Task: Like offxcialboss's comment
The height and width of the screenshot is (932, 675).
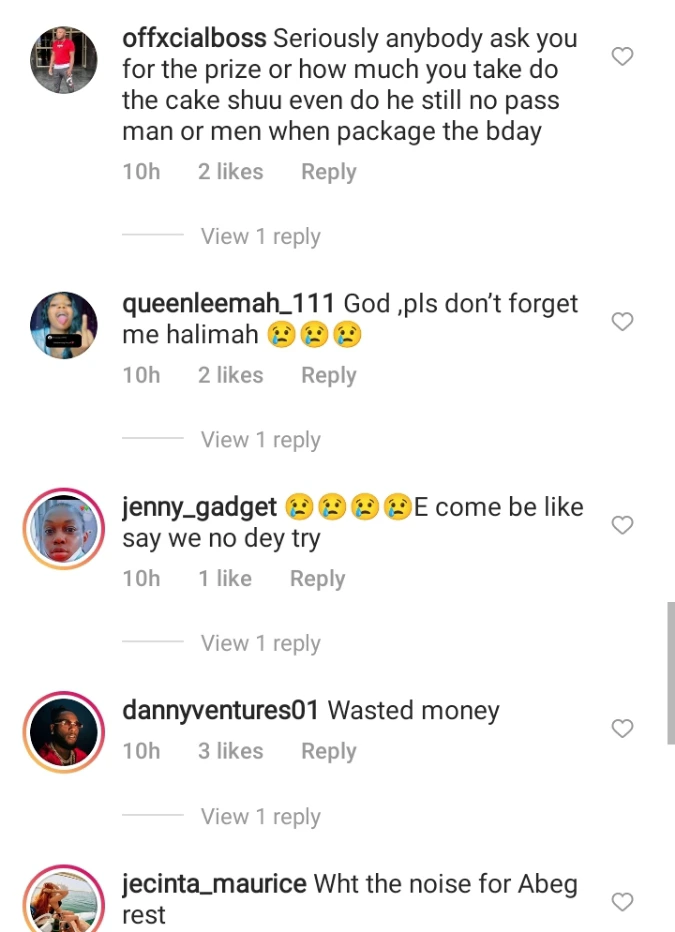Action: (x=622, y=57)
